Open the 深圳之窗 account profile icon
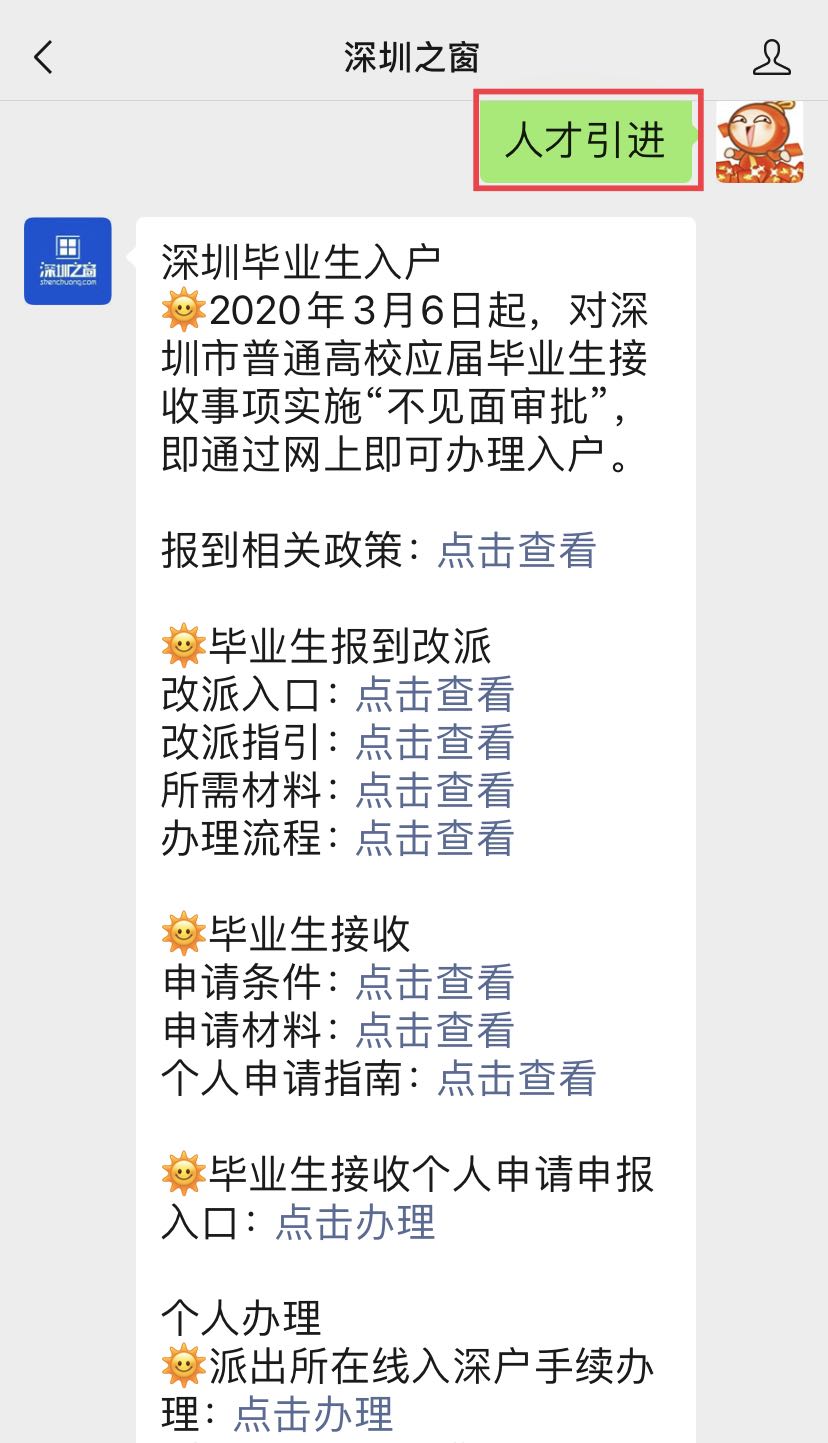The height and width of the screenshot is (1443, 828). 771,58
